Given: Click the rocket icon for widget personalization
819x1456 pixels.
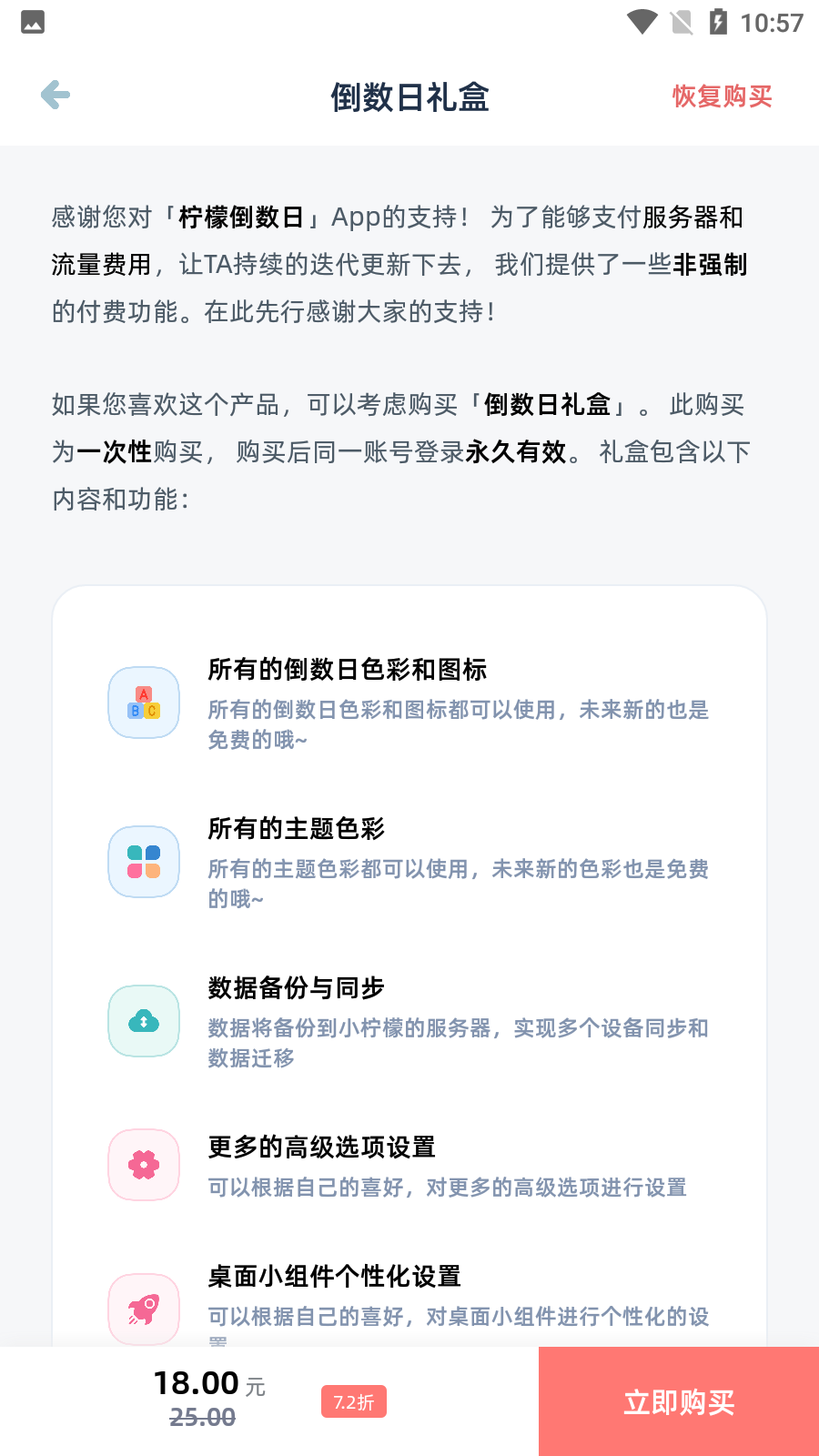Looking at the screenshot, I should 143,1309.
